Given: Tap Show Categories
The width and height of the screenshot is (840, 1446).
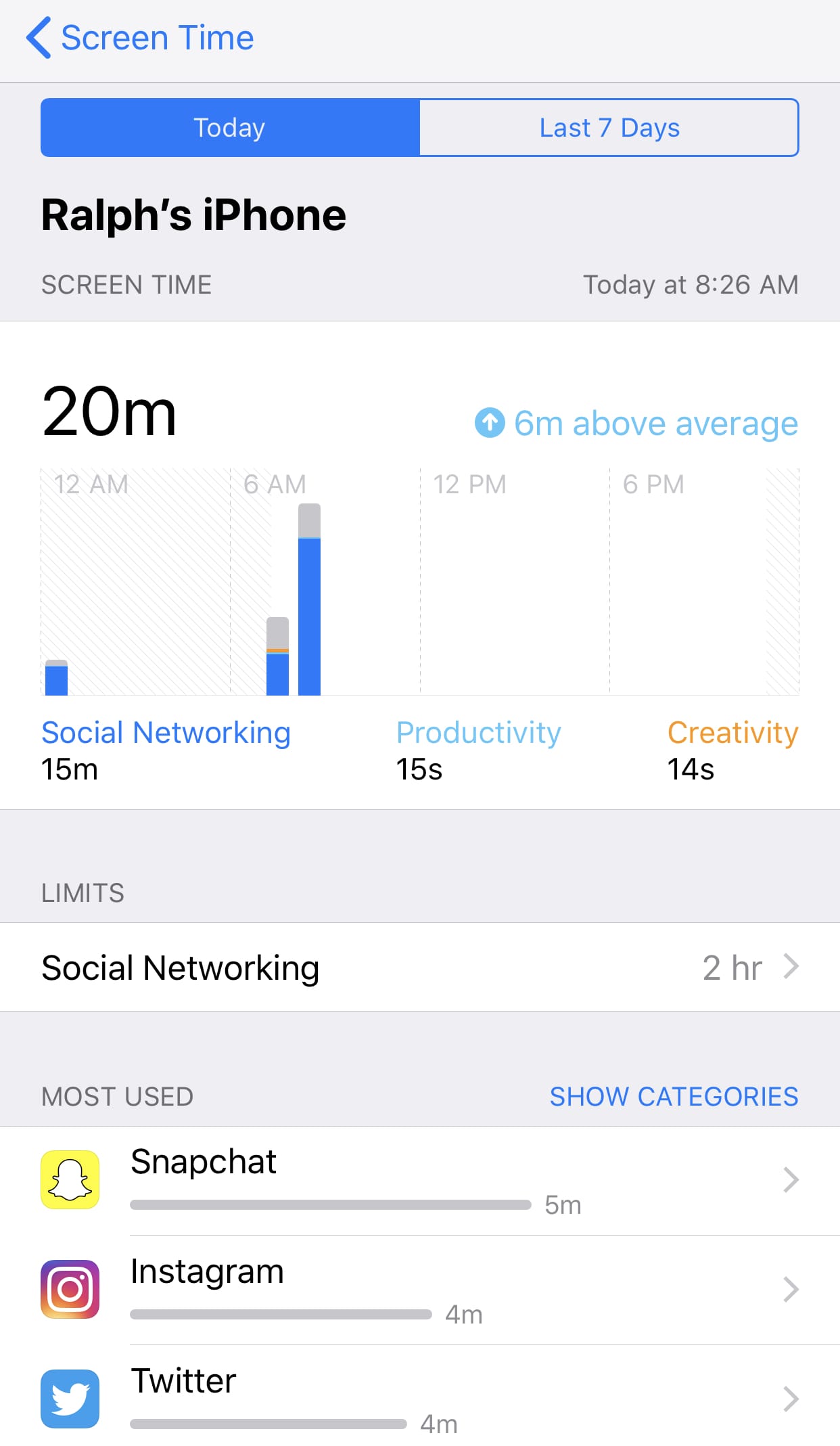Looking at the screenshot, I should click(x=674, y=1096).
